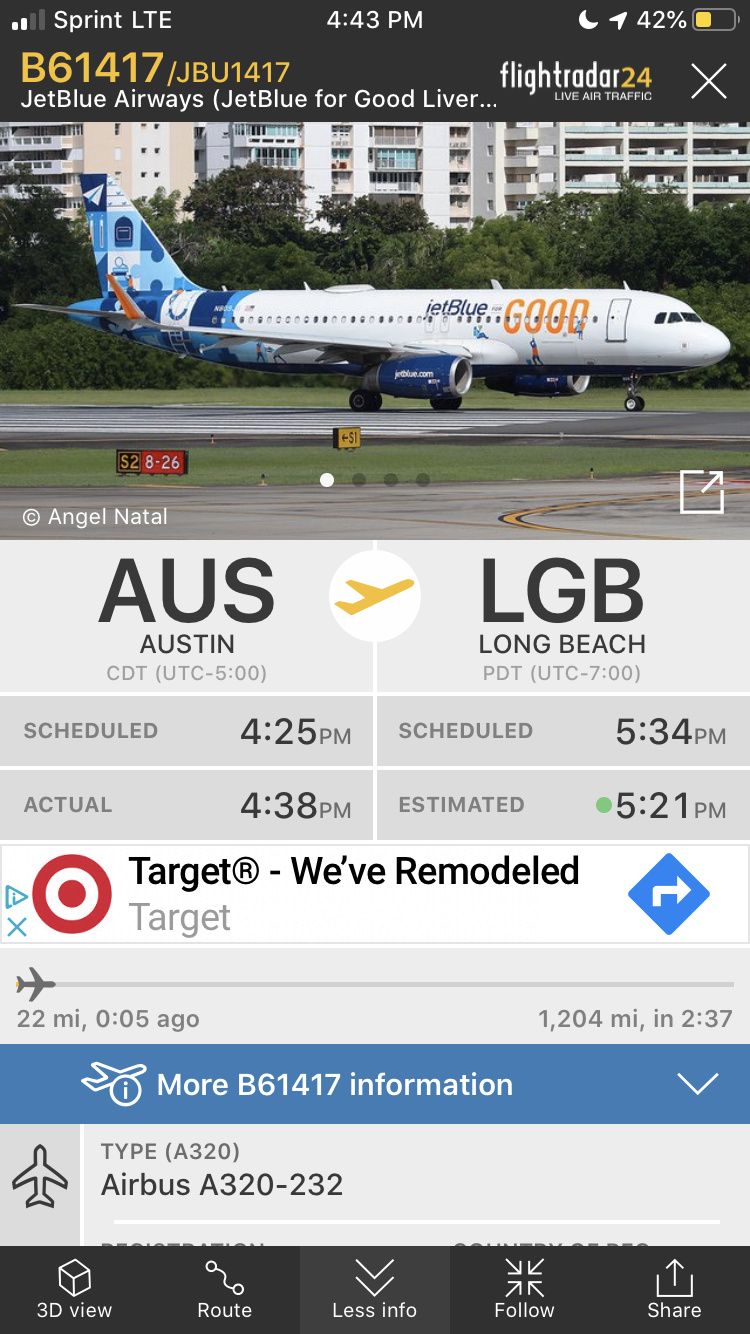Expand More B61417 information
This screenshot has height=1334, width=750.
(375, 1084)
